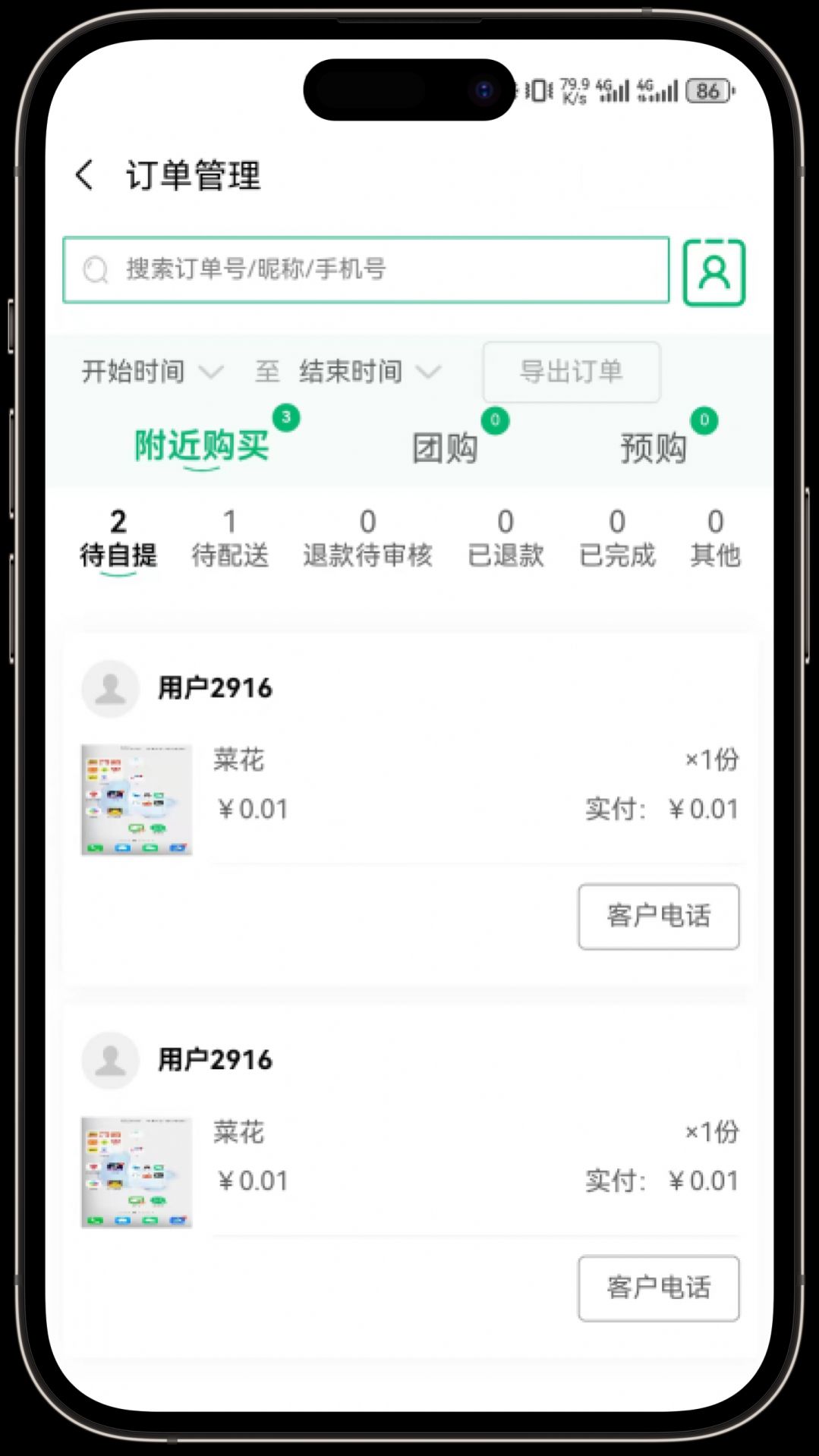The height and width of the screenshot is (1456, 819).
Task: Show 待配送 orders
Action: coord(230,539)
